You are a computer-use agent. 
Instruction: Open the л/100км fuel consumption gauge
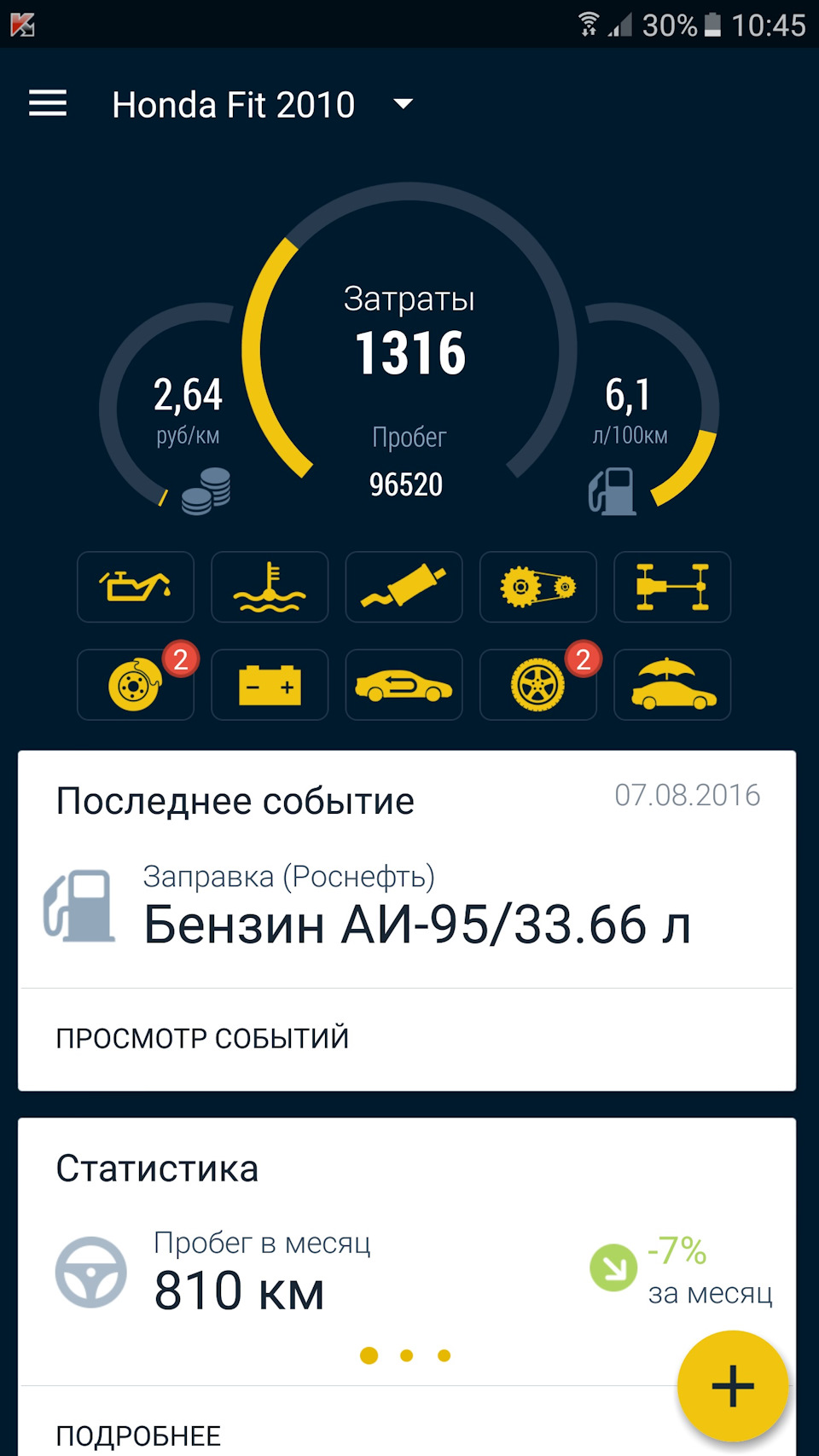pyautogui.click(x=630, y=409)
